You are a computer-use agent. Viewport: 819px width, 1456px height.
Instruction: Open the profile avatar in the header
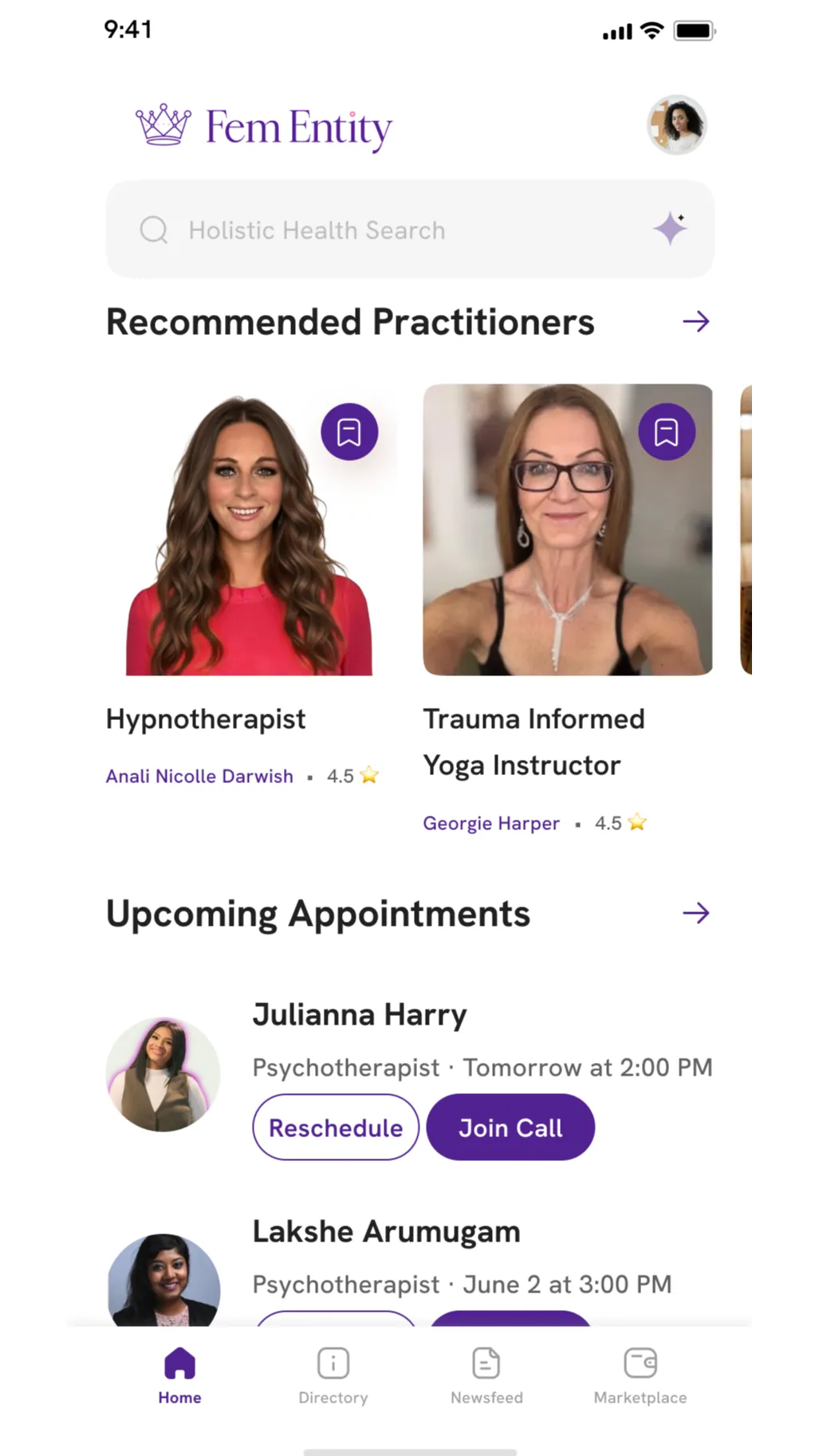(676, 125)
